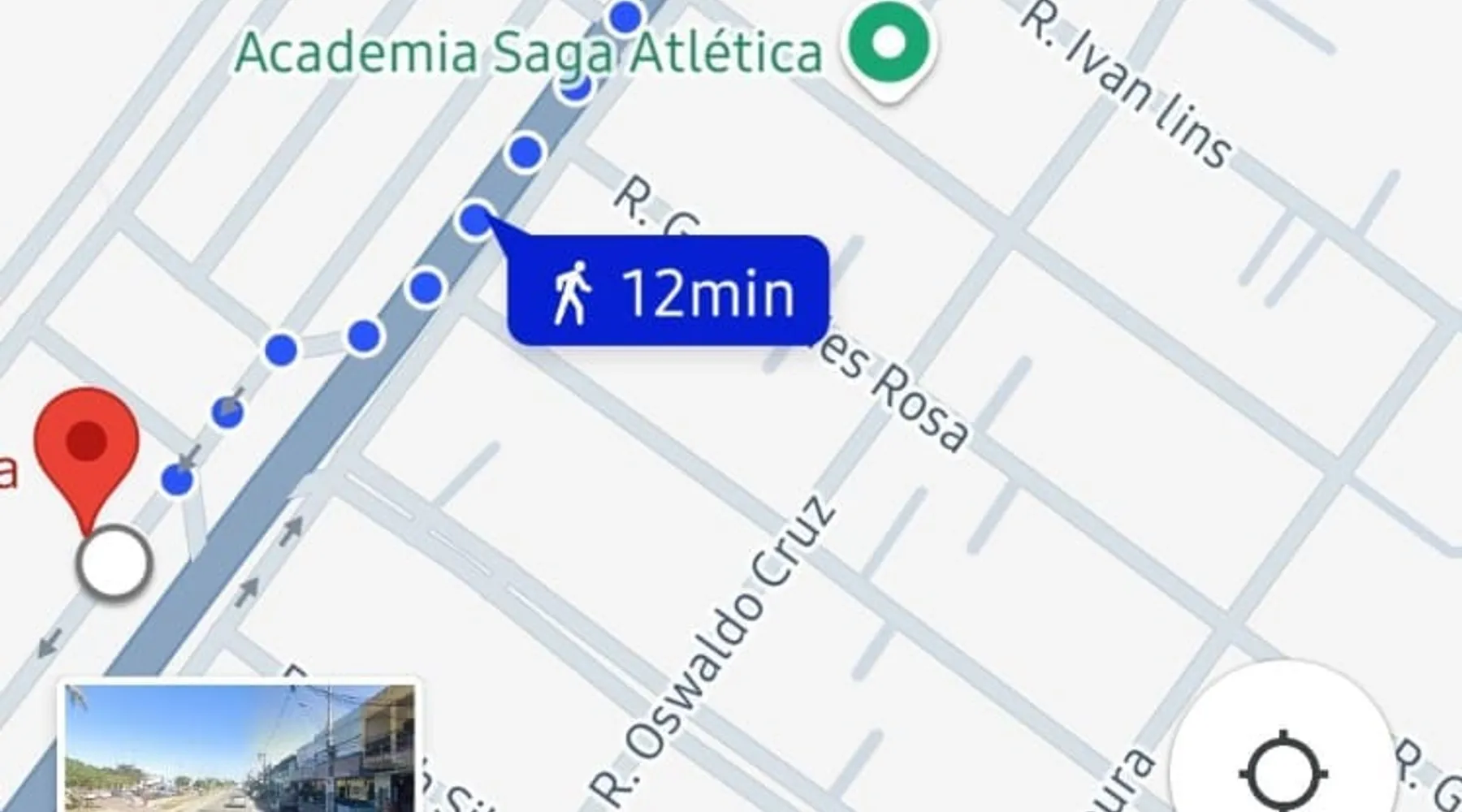Select the Academia Saga Atlética place marker
1462x812 pixels.
(x=889, y=47)
